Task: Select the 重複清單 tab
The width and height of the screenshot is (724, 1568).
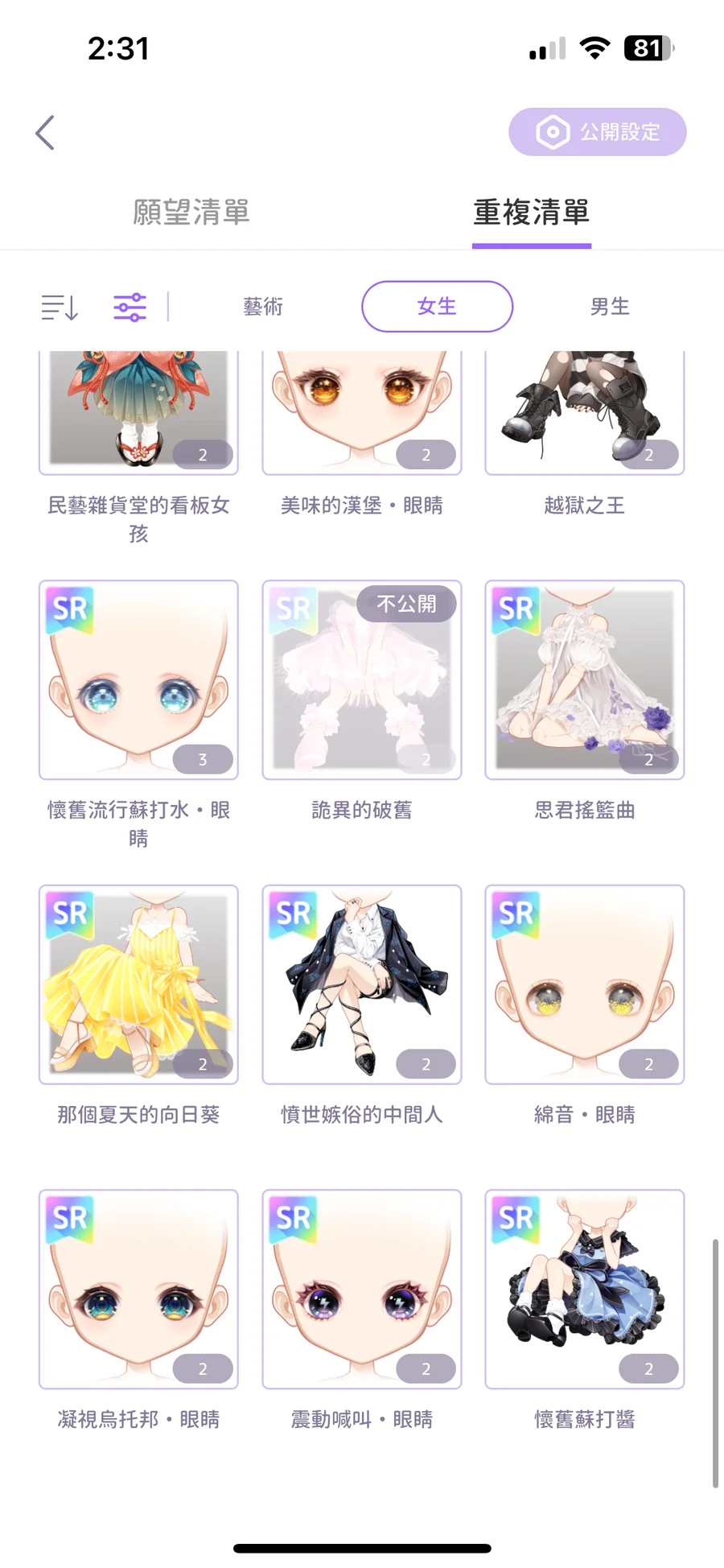Action: coord(532,213)
